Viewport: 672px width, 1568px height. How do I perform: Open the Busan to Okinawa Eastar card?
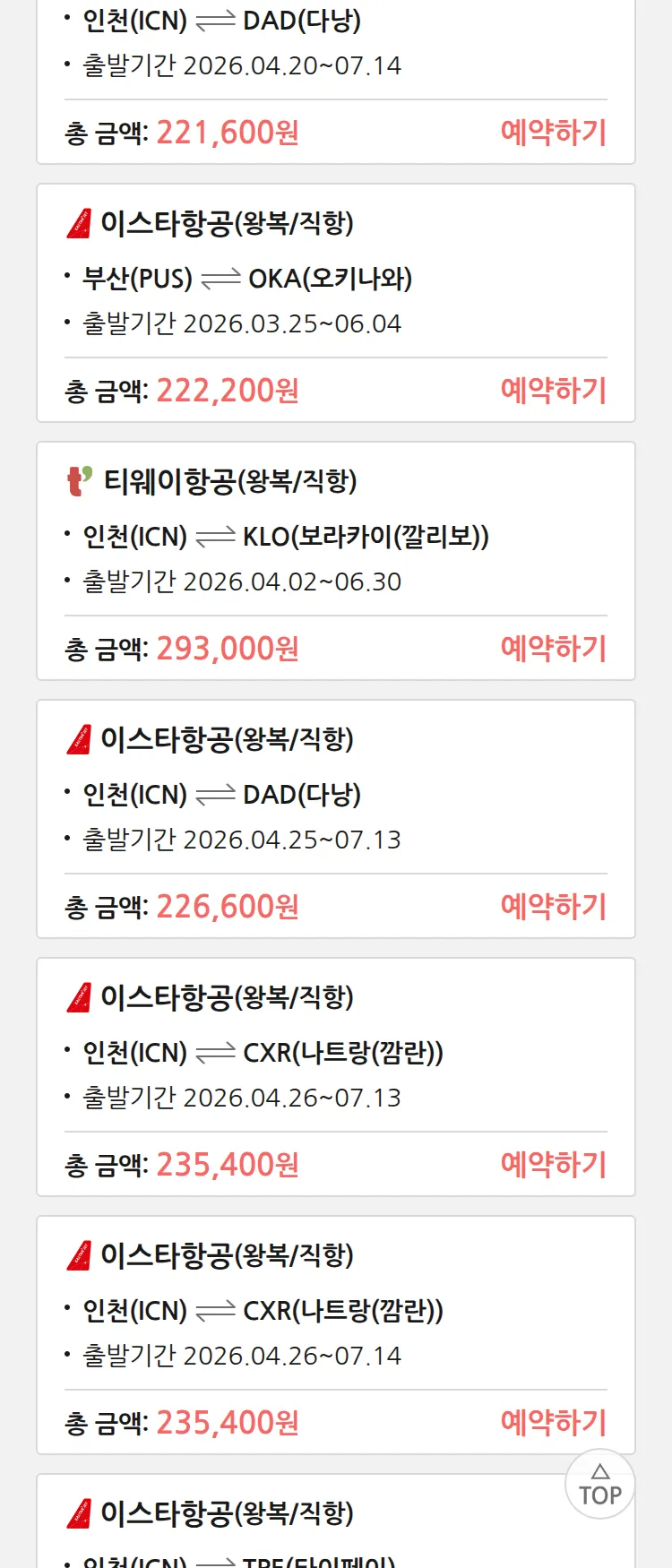335,278
